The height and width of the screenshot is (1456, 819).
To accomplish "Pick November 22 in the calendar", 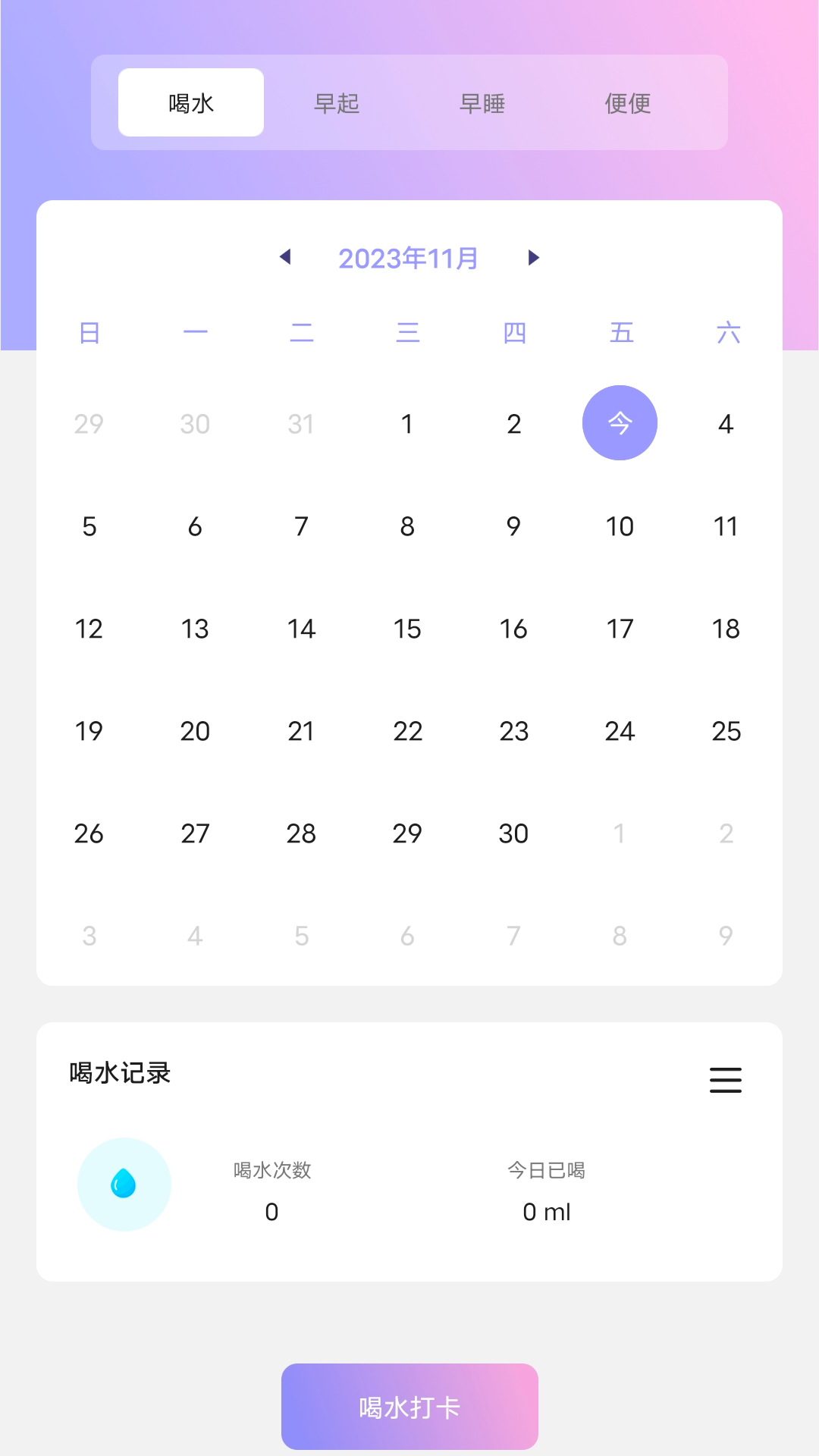I will pyautogui.click(x=407, y=731).
